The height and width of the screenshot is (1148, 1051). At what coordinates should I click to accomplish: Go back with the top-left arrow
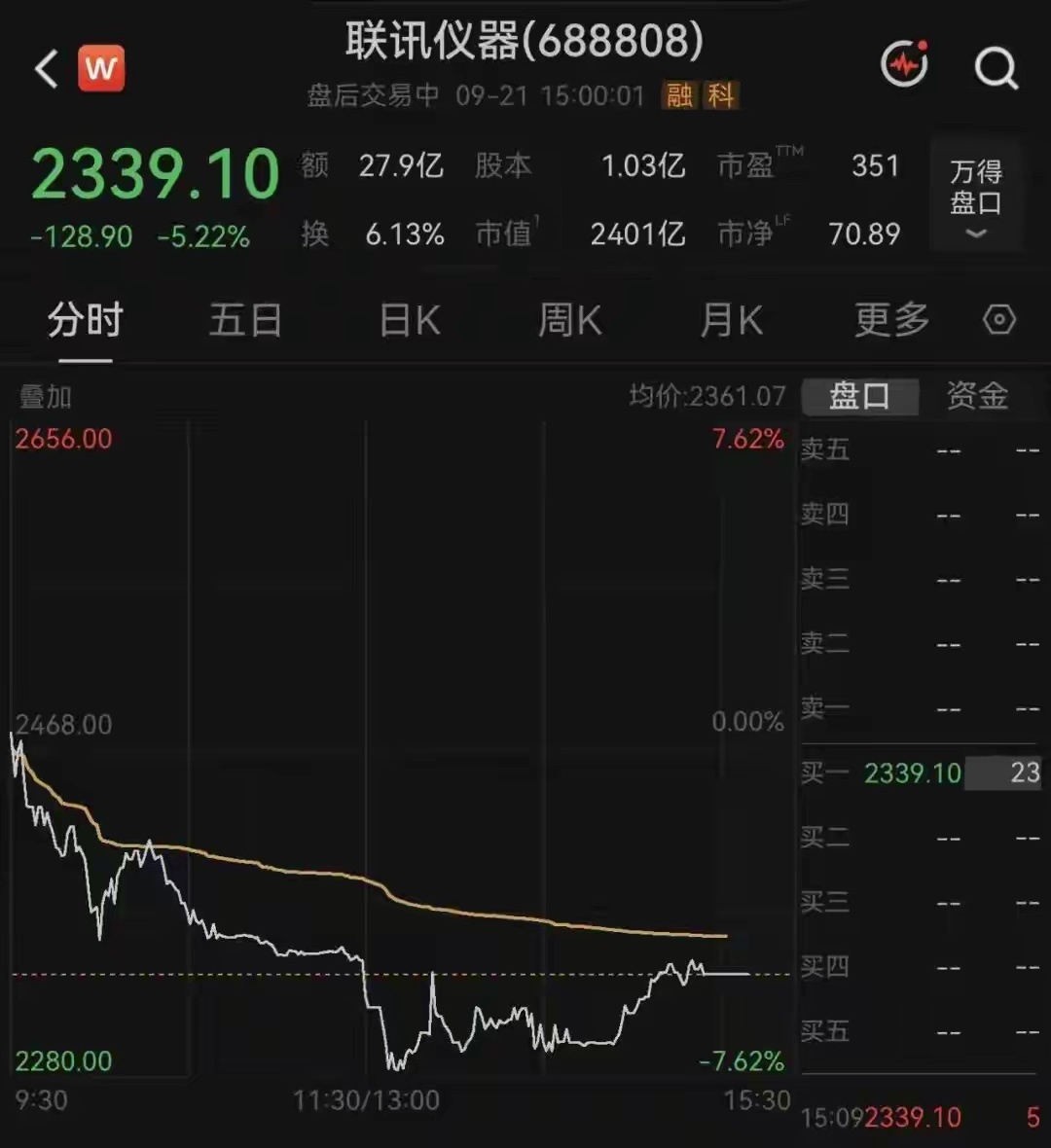(x=46, y=69)
